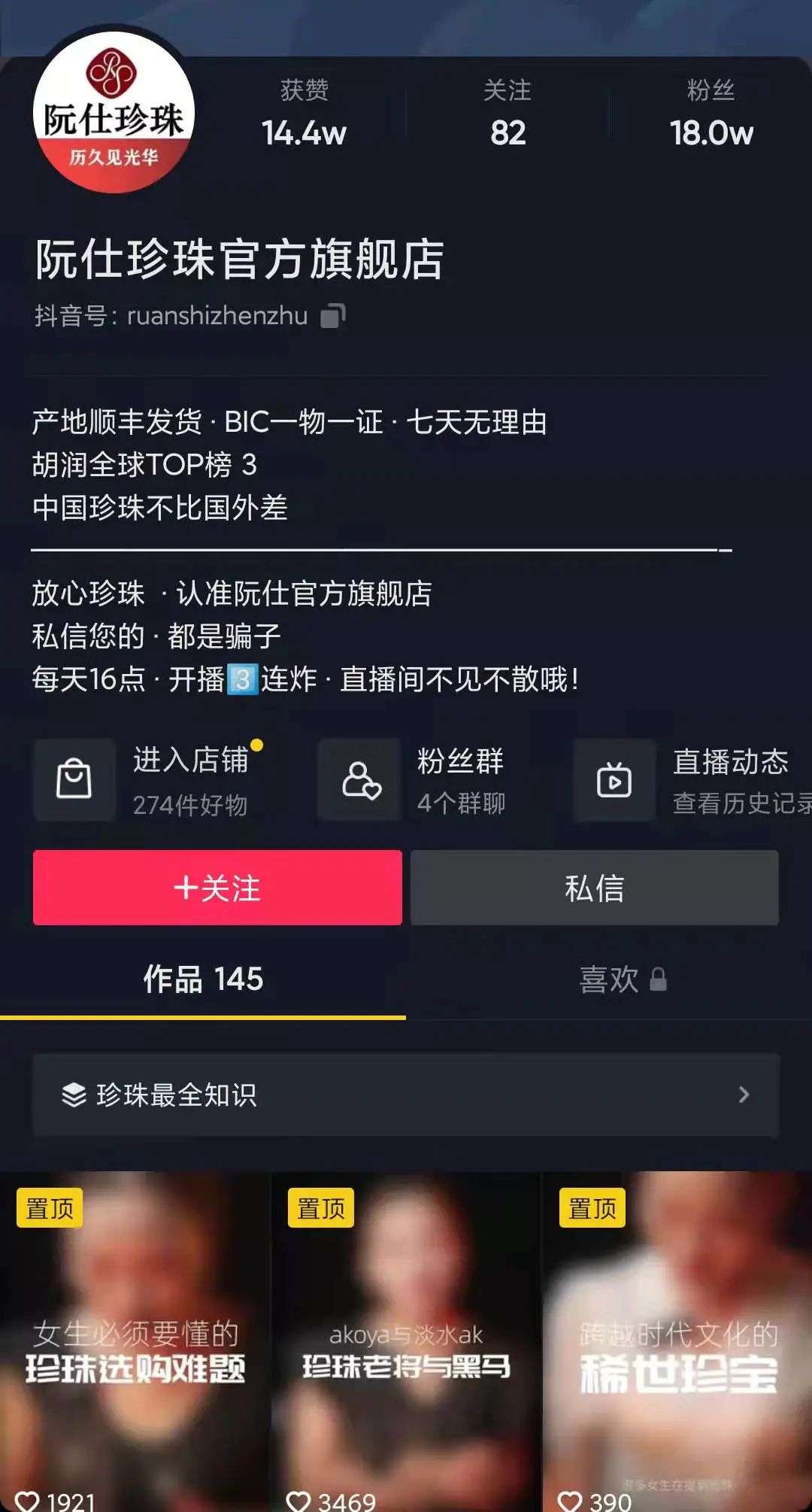
Task: Enter the store with 274 items
Action: click(150, 780)
